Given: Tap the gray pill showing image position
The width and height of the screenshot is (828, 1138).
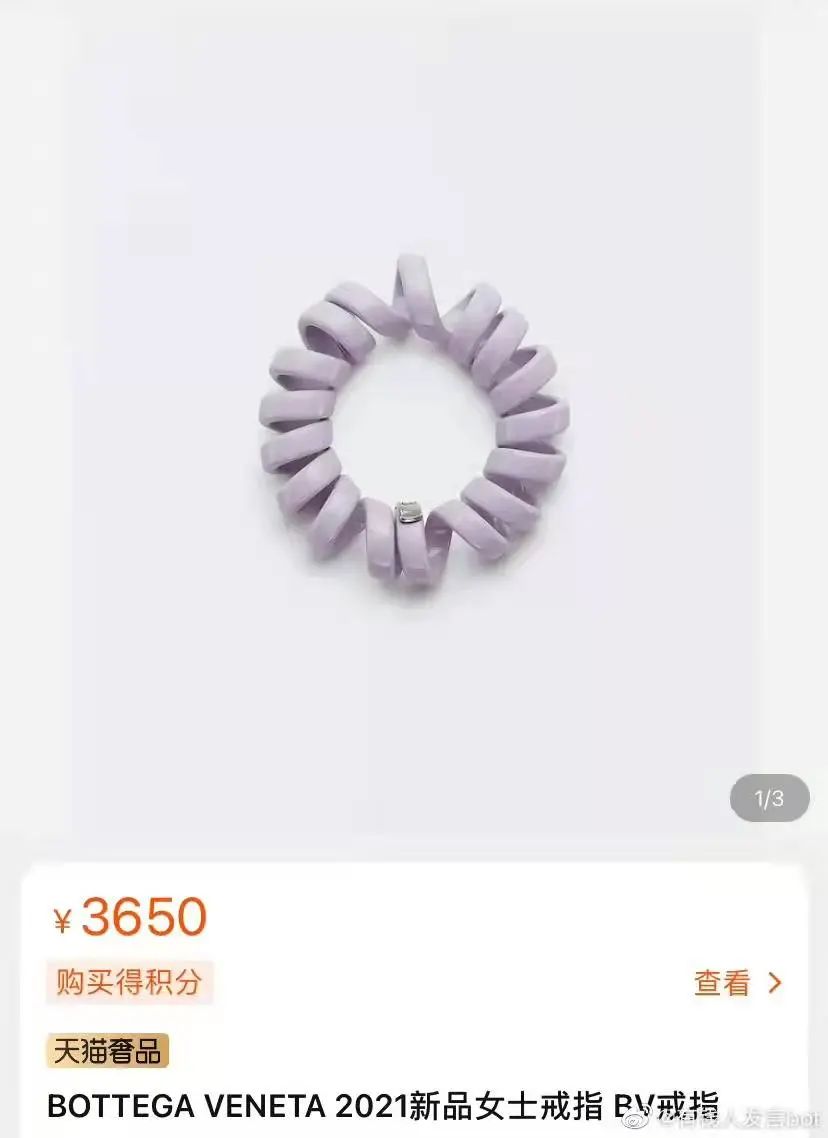Looking at the screenshot, I should 770,798.
